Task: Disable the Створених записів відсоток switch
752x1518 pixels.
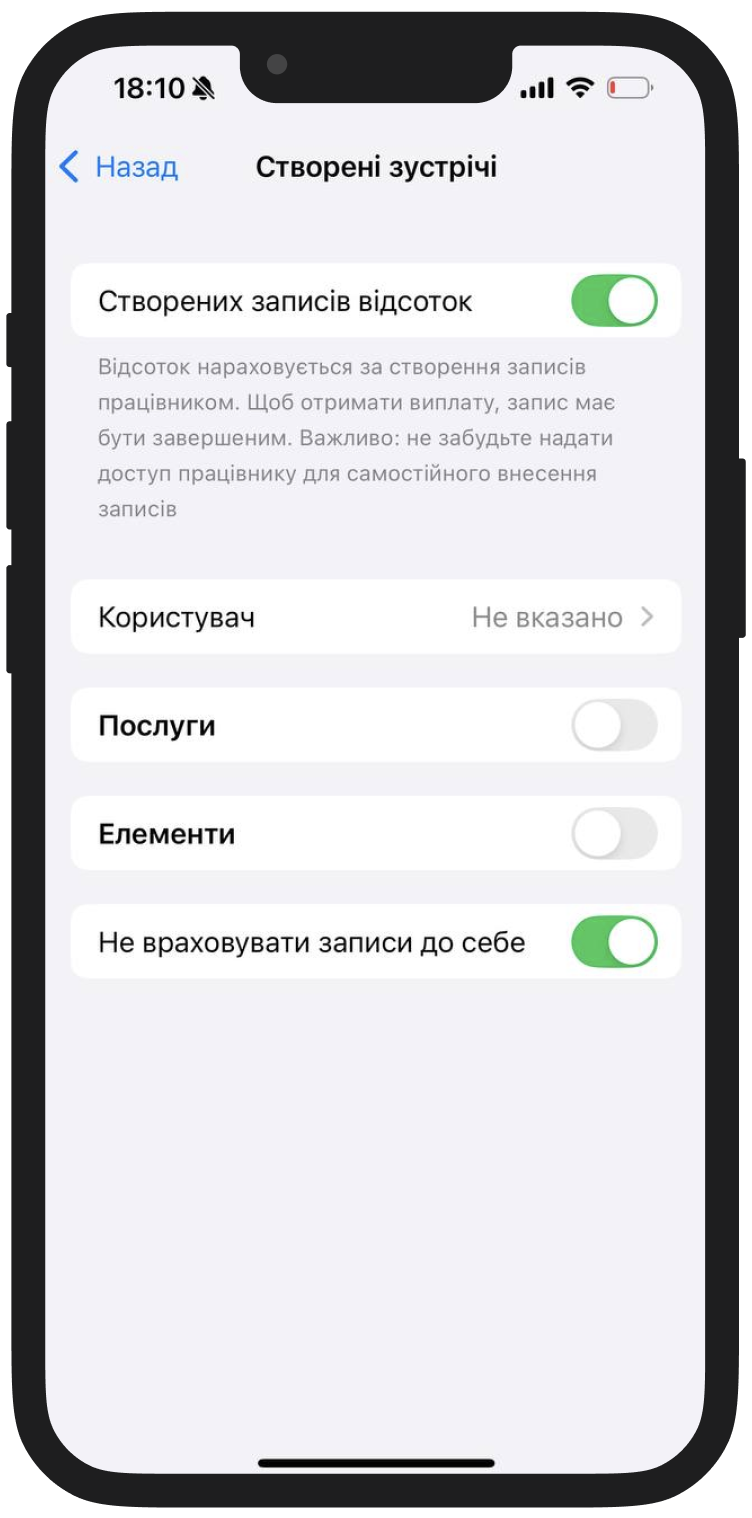Action: tap(613, 301)
